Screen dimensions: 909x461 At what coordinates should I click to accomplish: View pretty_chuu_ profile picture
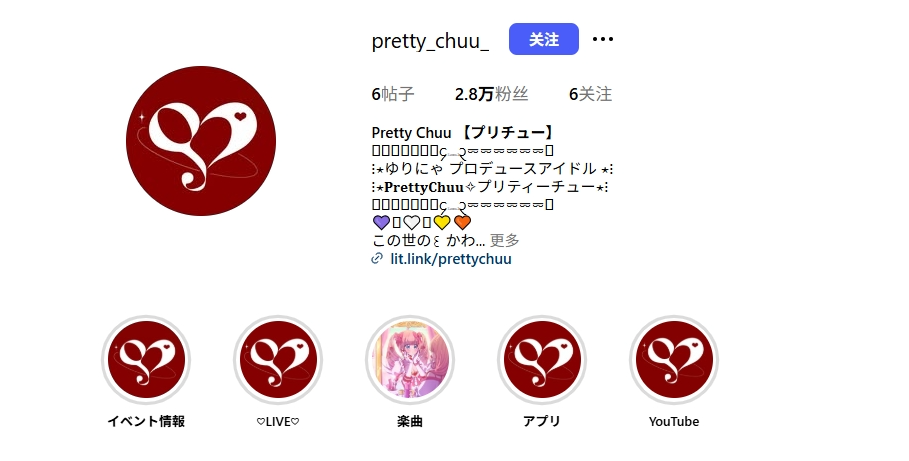201,140
